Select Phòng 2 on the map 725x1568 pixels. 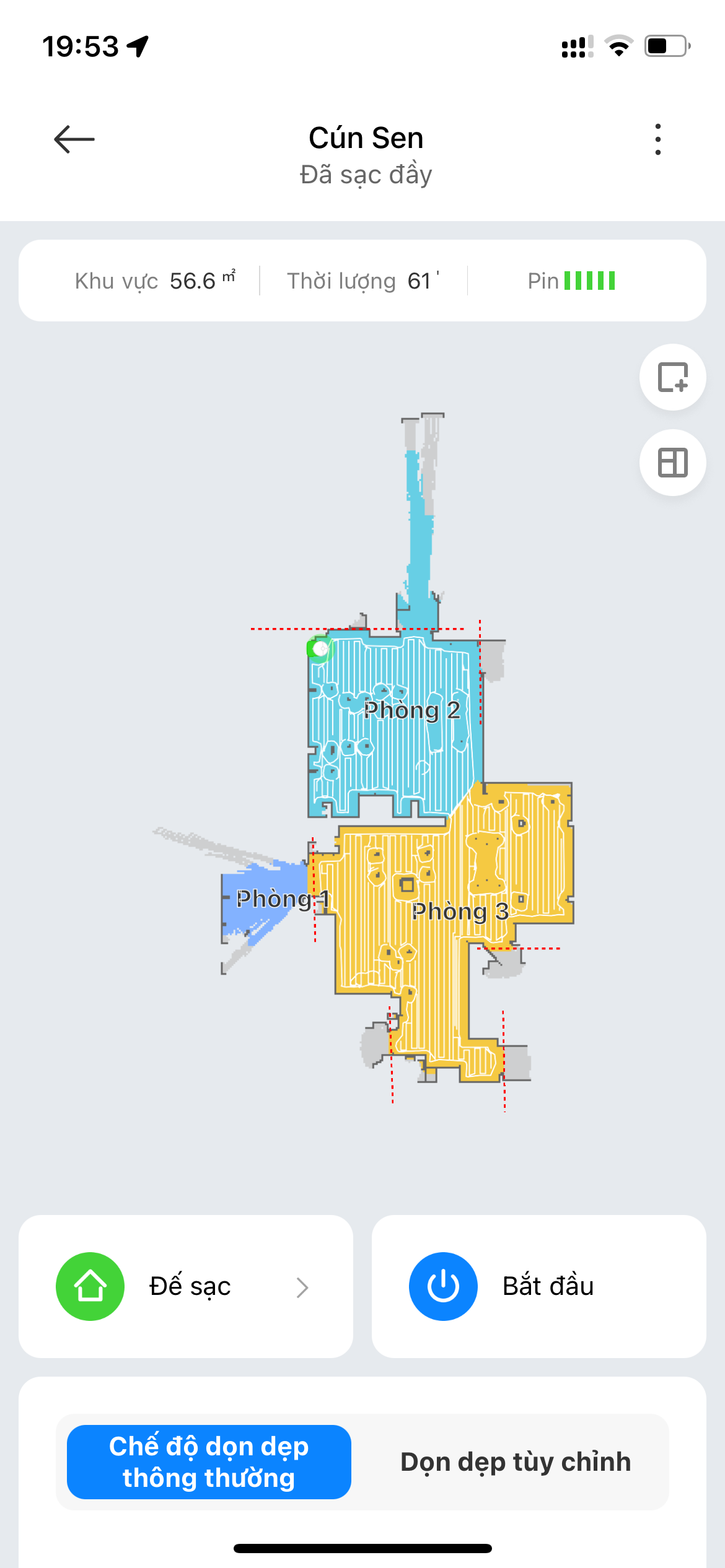click(411, 710)
